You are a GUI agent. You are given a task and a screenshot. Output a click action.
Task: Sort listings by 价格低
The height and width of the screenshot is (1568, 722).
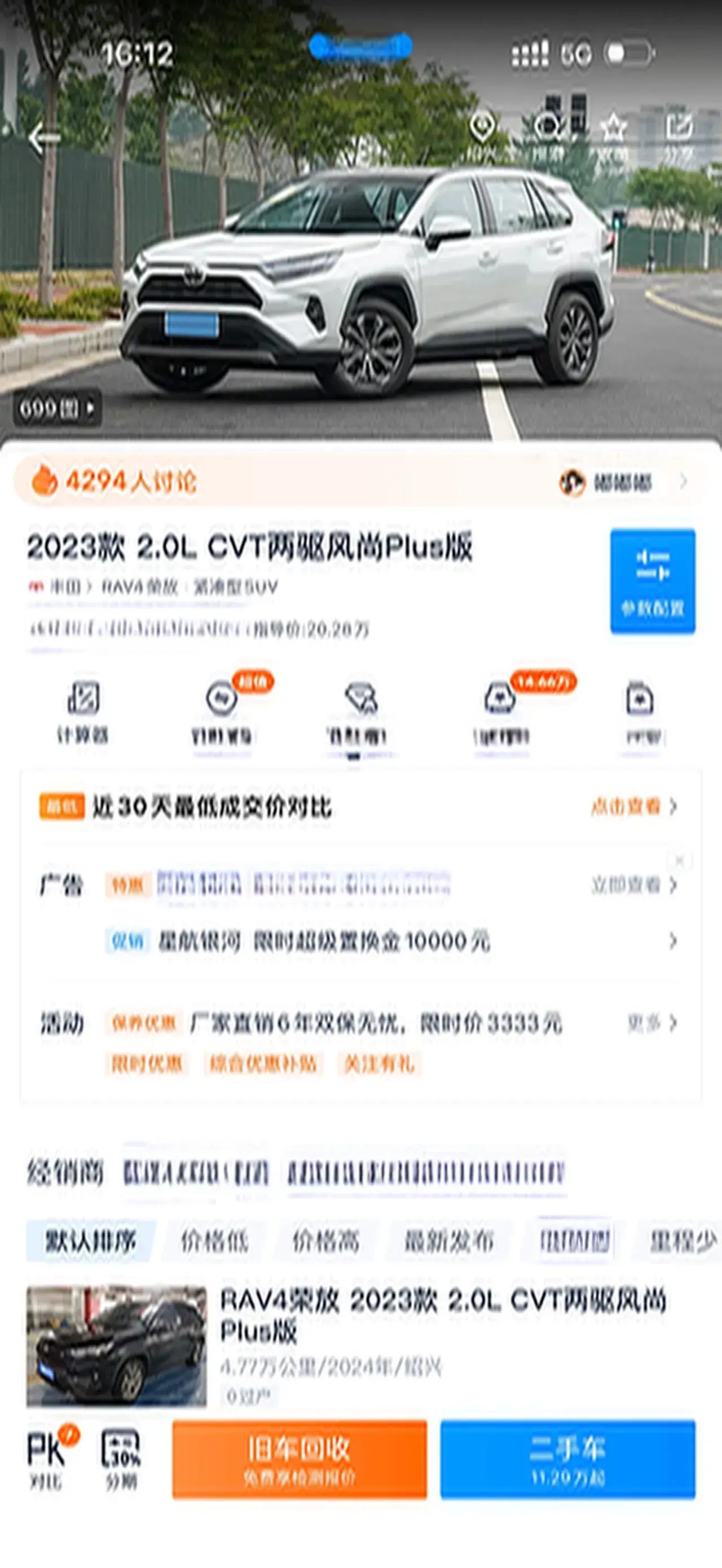(x=214, y=1242)
